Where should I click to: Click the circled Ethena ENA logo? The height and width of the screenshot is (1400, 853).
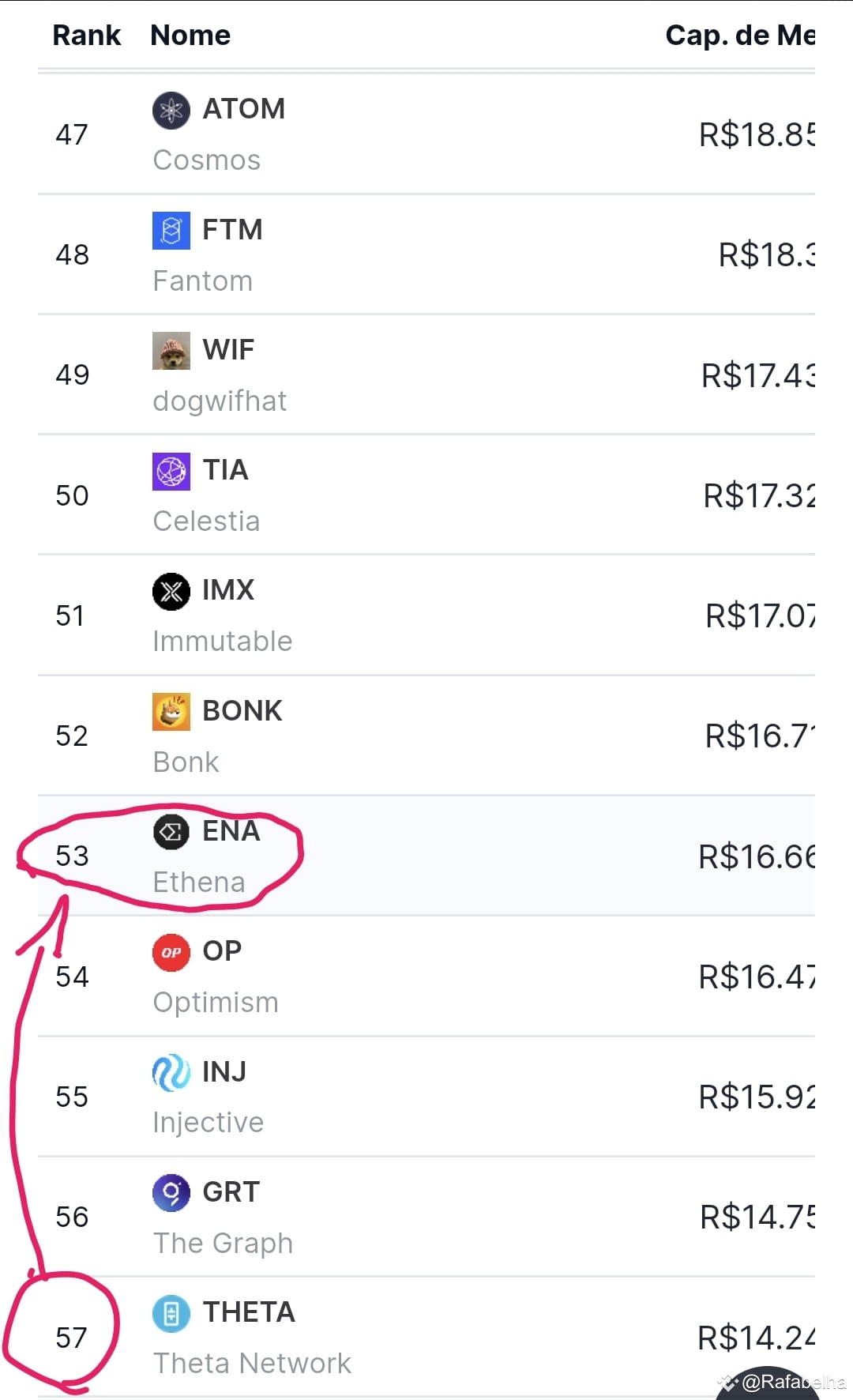(x=171, y=832)
